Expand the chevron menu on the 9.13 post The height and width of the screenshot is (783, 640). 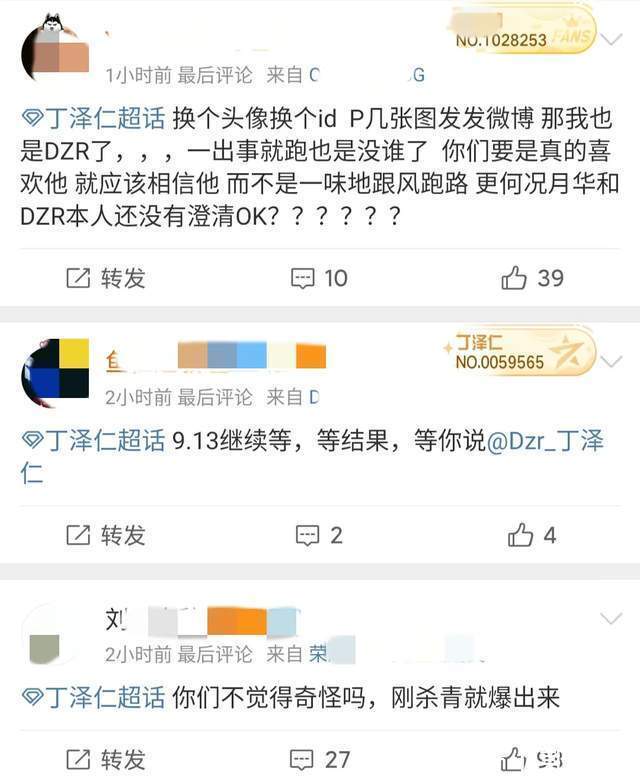tap(613, 360)
